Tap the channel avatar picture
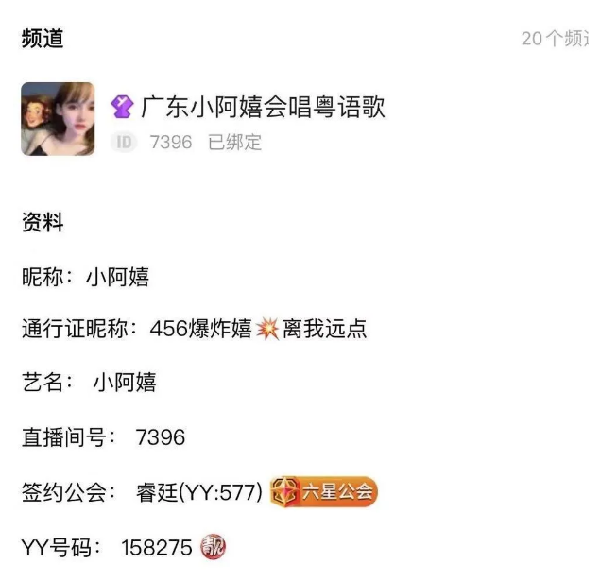This screenshot has width=600, height=581. click(x=58, y=119)
